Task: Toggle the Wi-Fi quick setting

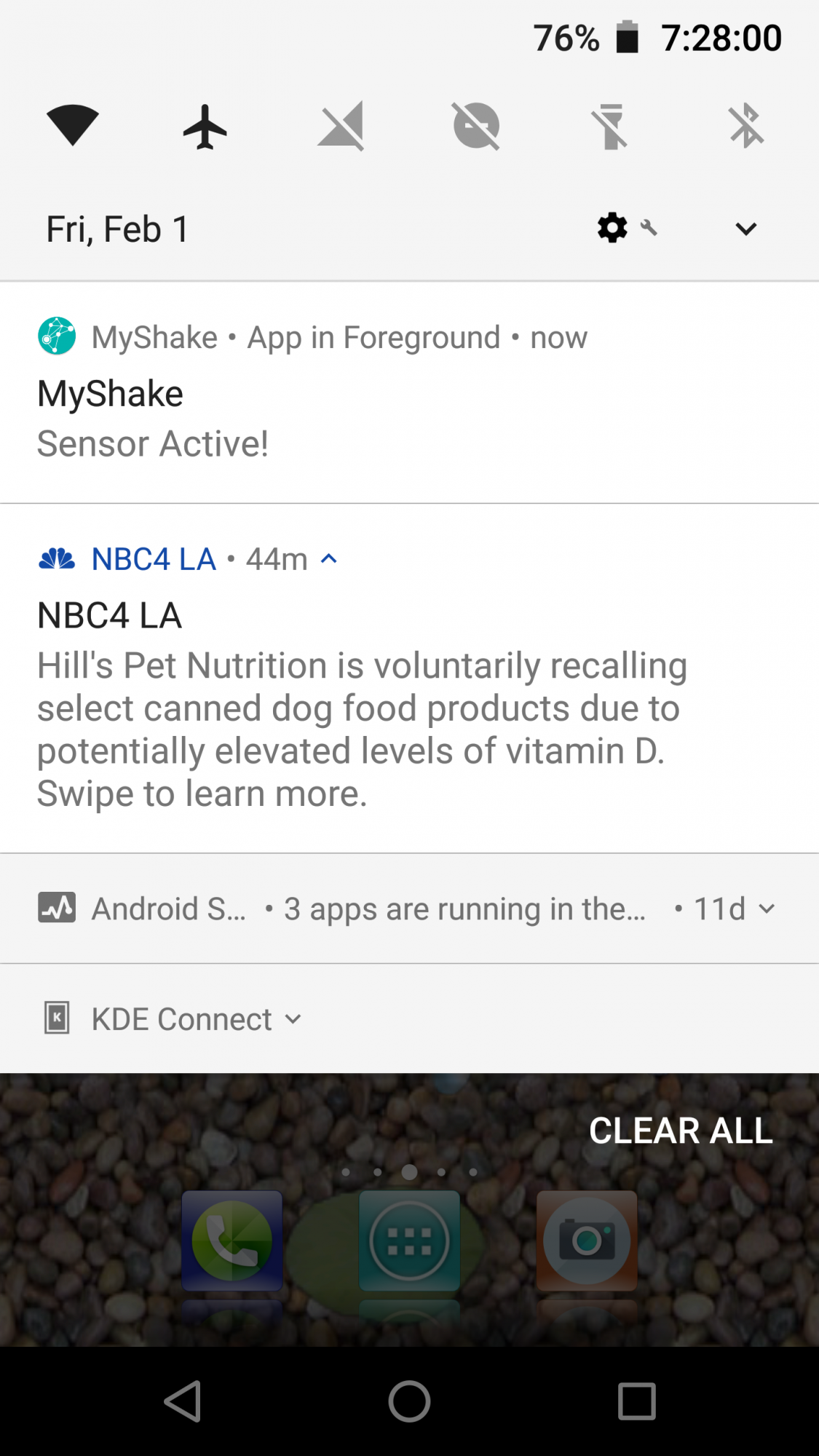Action: [x=72, y=125]
